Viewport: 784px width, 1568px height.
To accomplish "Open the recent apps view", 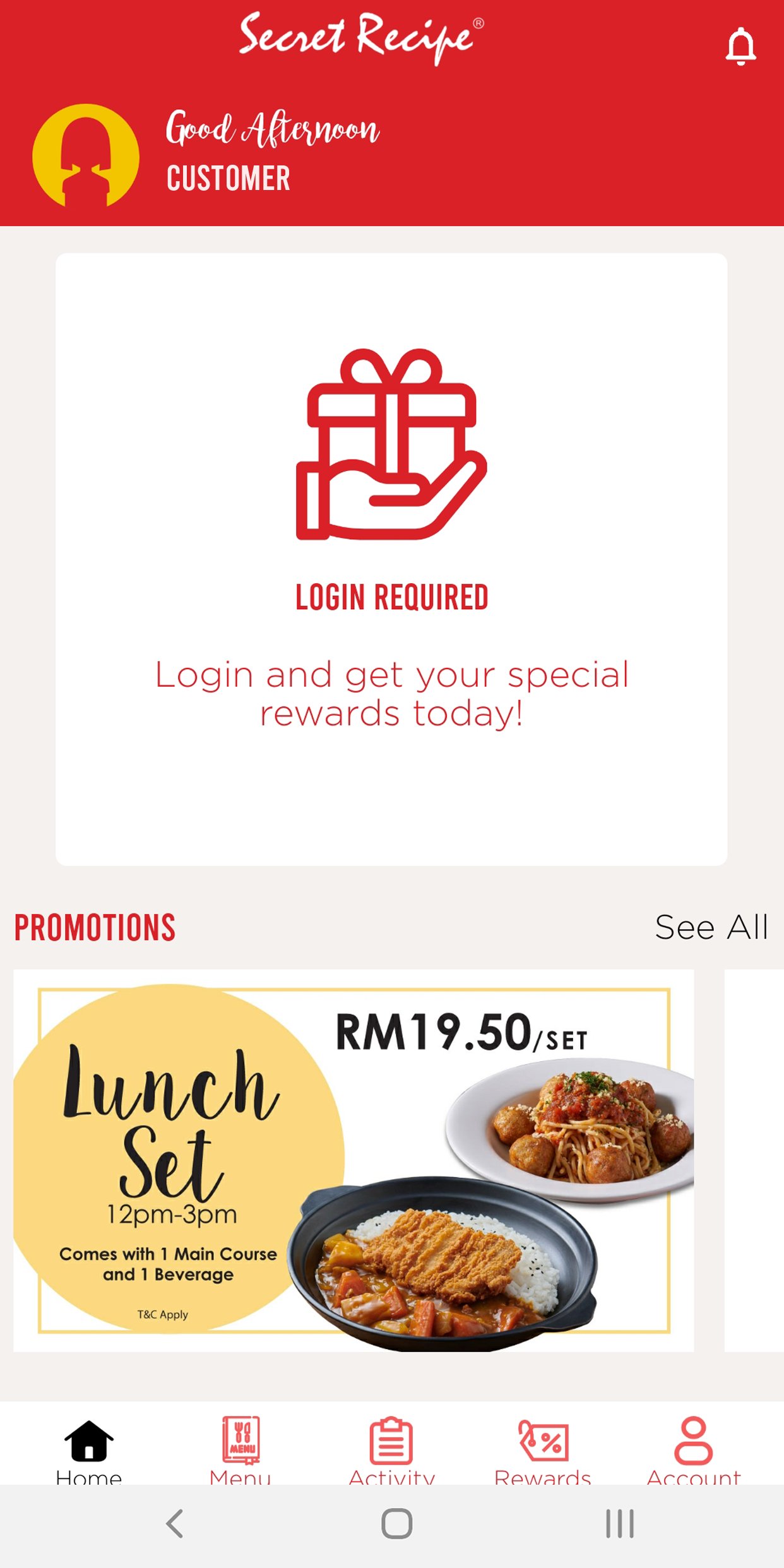I will tap(619, 1524).
